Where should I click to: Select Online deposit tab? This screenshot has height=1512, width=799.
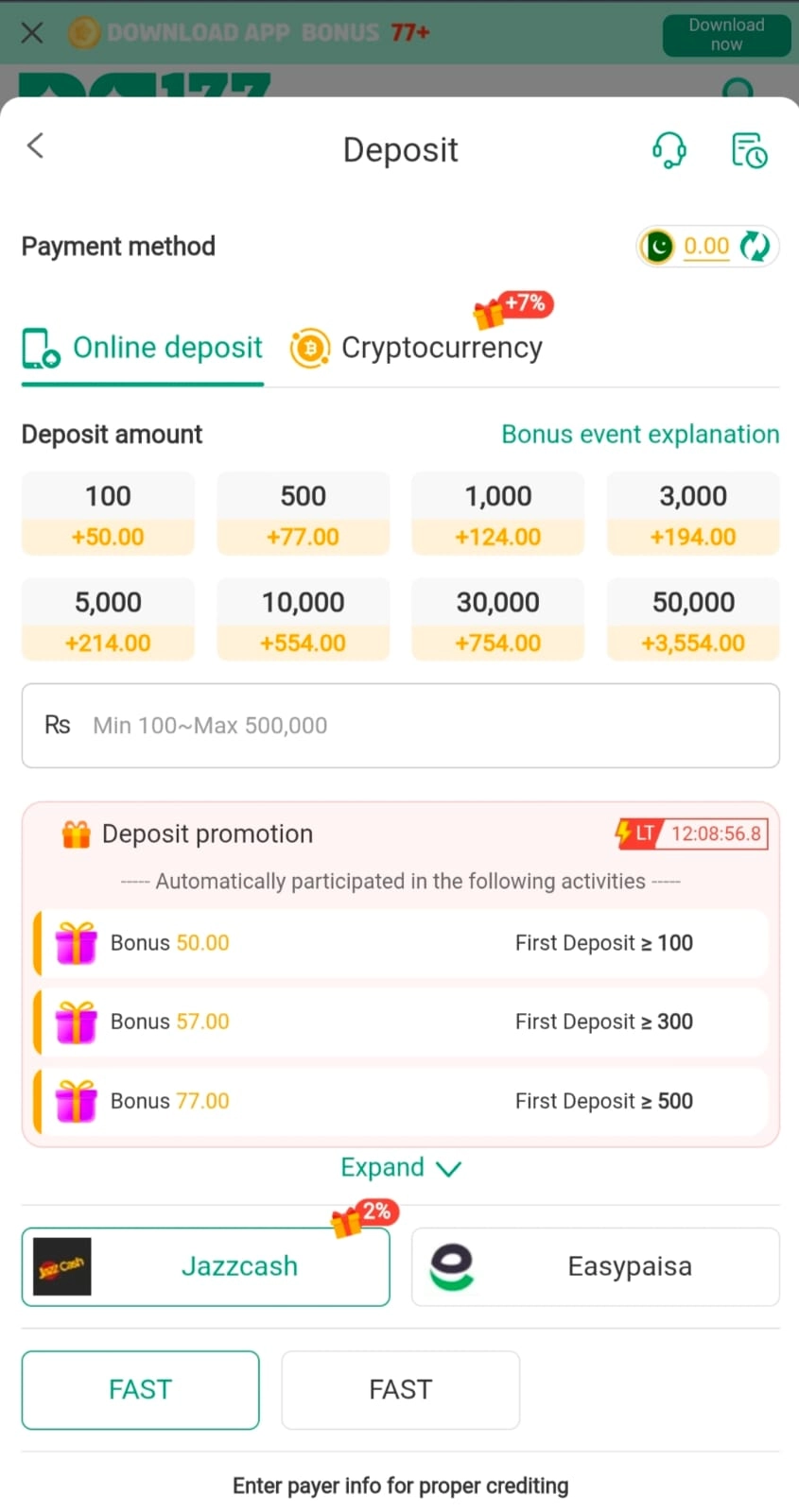[x=143, y=348]
